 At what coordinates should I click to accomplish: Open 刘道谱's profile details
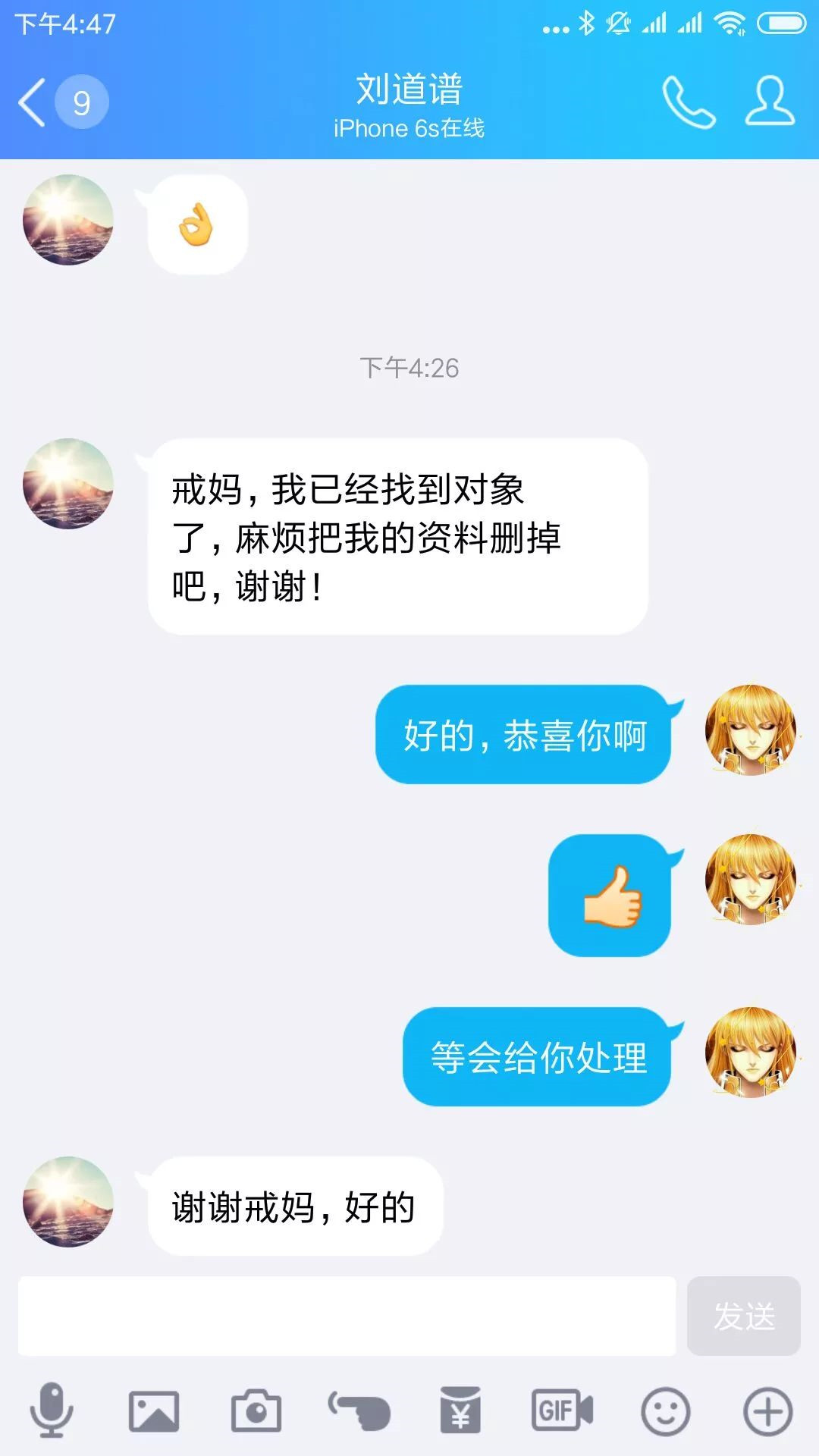pos(770,101)
